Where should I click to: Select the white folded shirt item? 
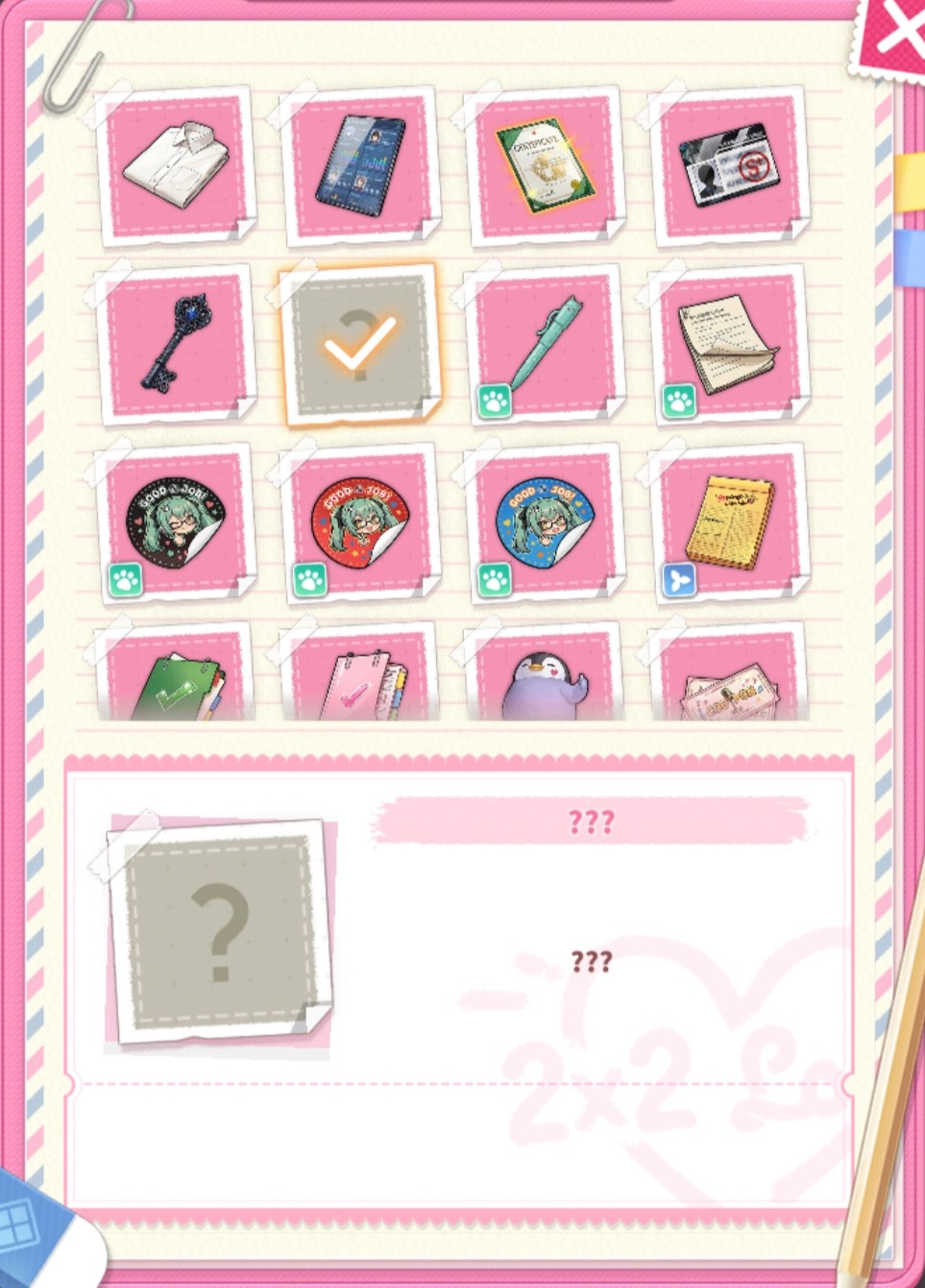coord(176,165)
